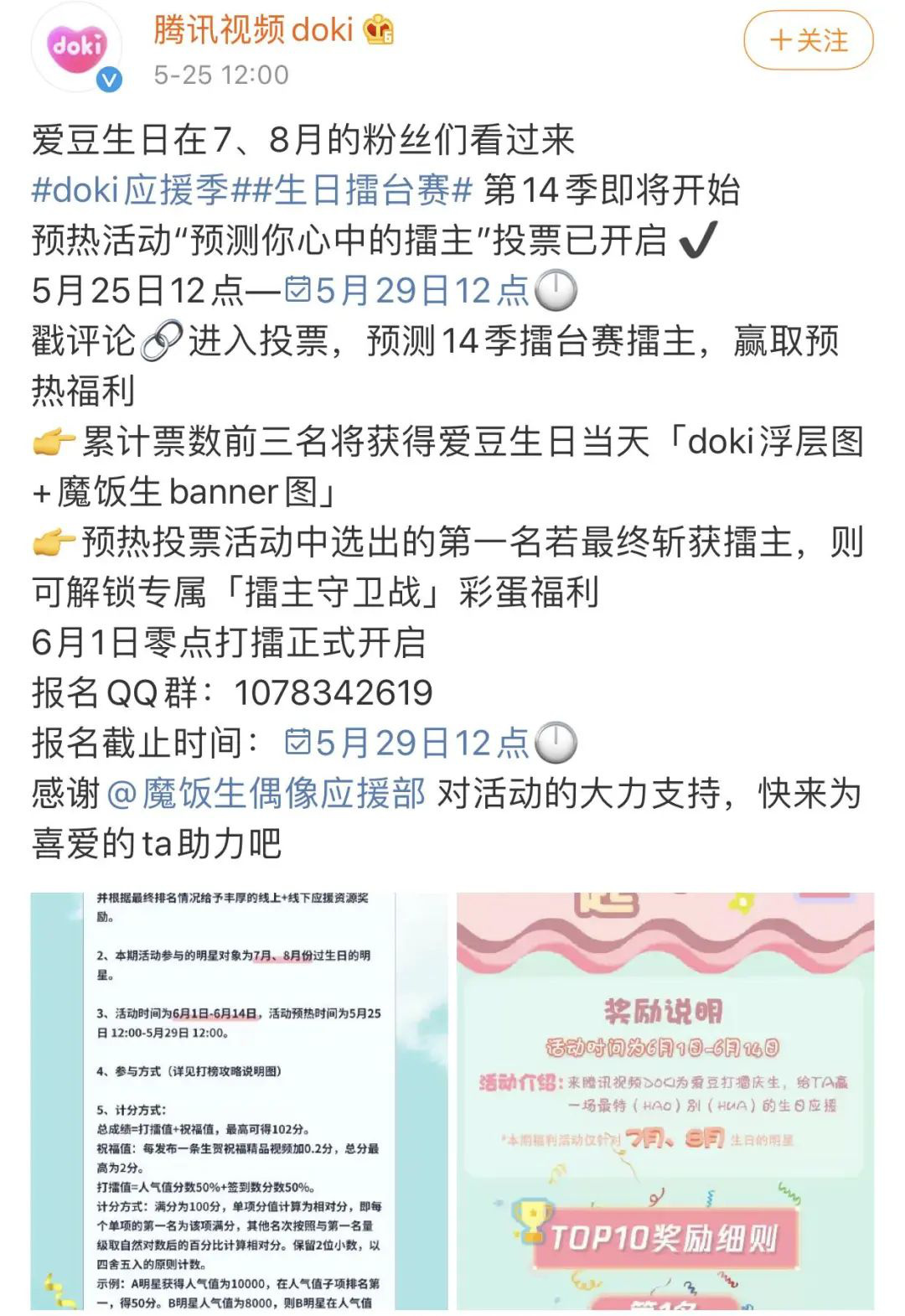905x1316 pixels.
Task: View the 奖励说明 pink poster image
Action: pos(665,1100)
